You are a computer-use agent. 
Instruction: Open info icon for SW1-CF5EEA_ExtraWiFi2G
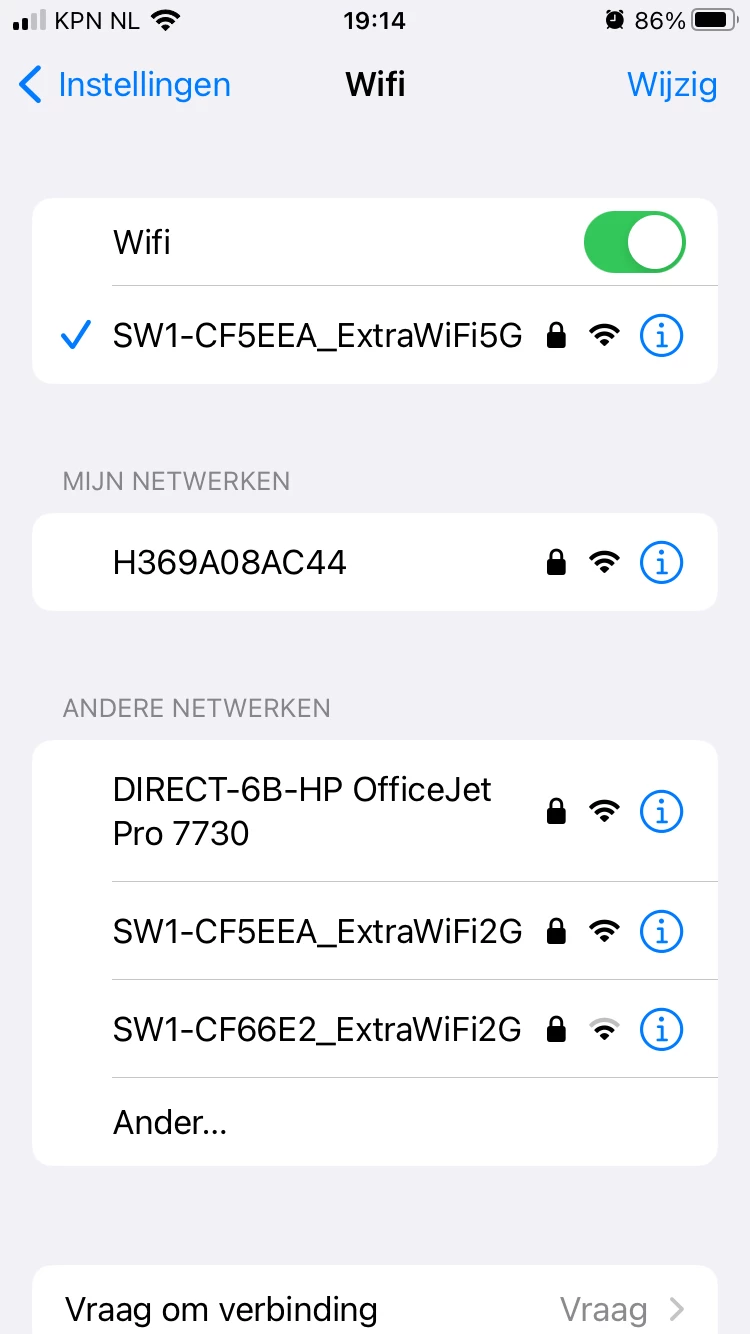click(x=661, y=932)
